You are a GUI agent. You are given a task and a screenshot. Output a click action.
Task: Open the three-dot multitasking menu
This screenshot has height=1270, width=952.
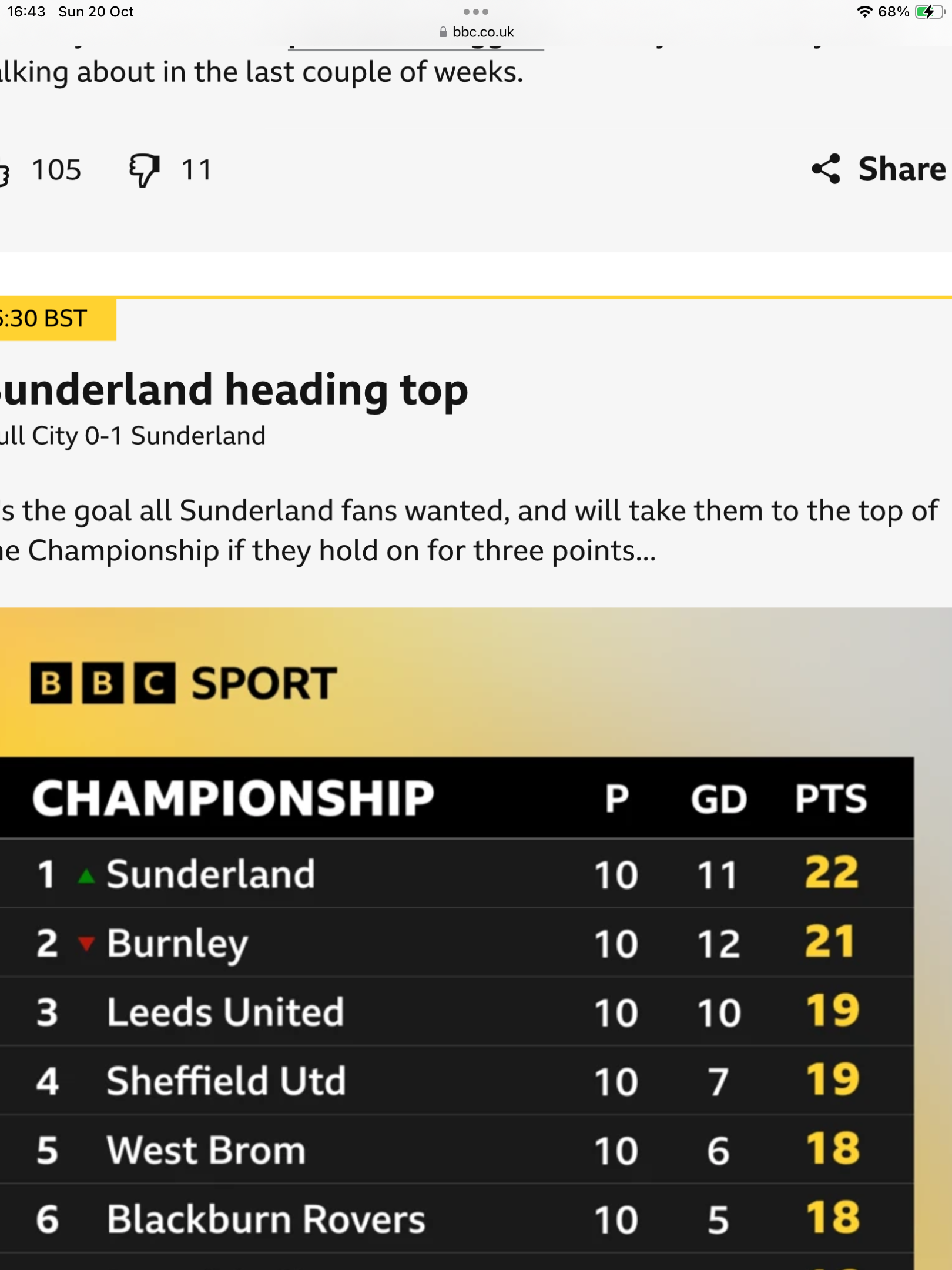click(476, 12)
